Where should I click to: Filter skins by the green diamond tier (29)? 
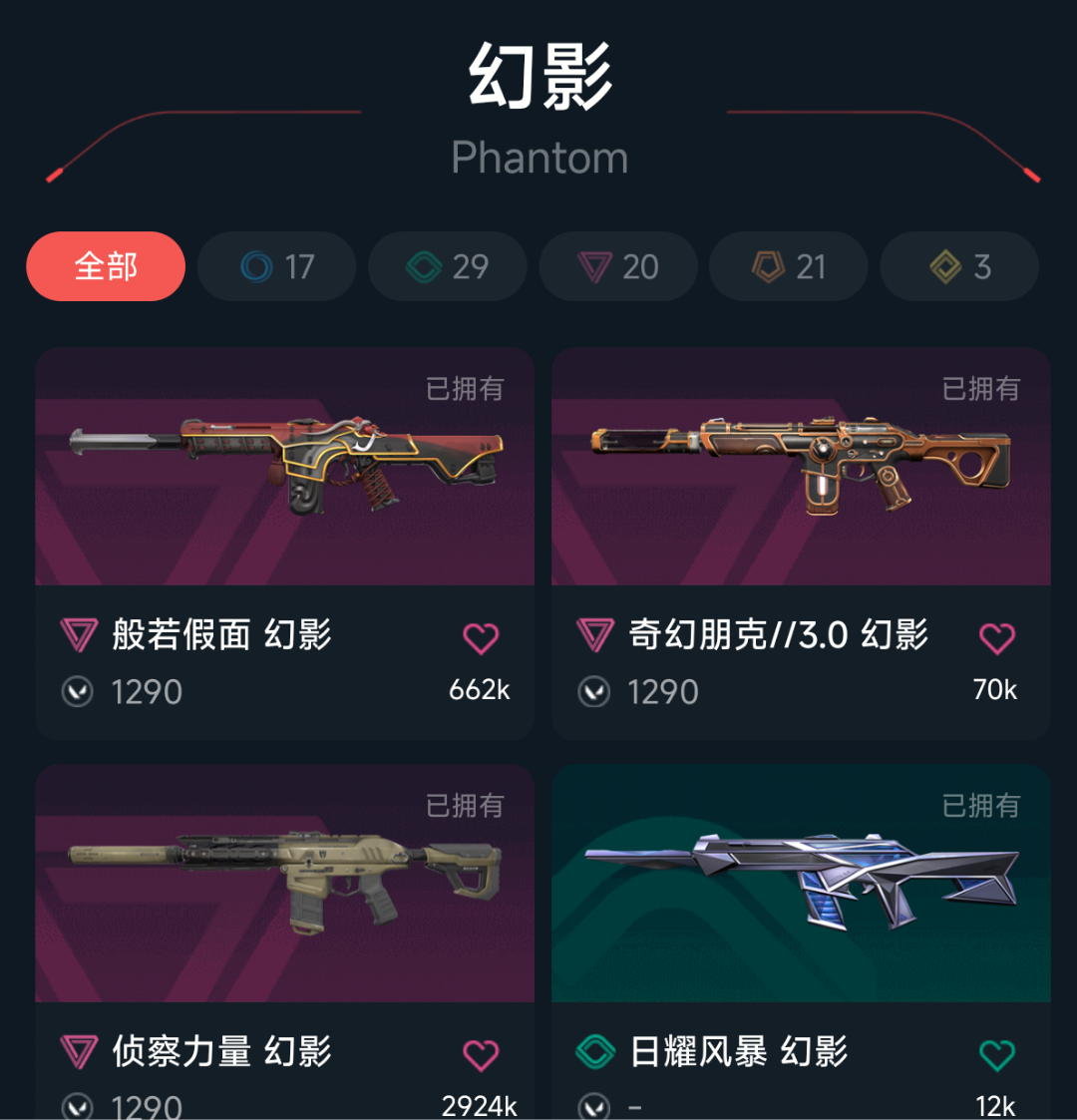[x=447, y=266]
